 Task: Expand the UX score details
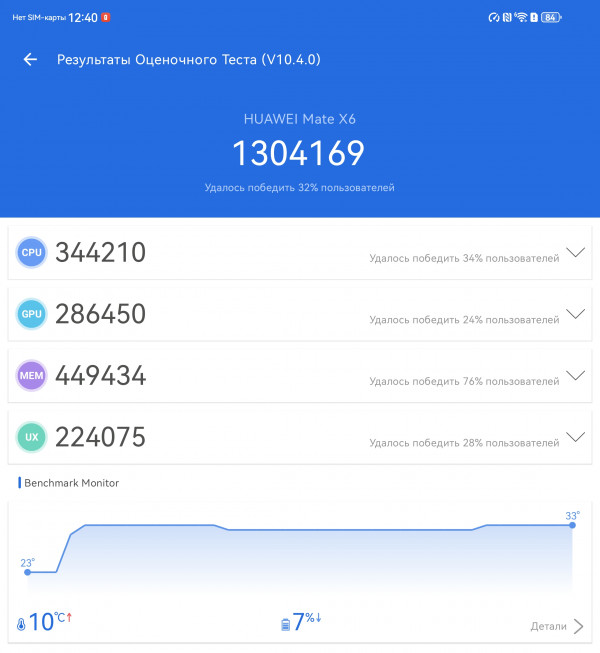(575, 437)
